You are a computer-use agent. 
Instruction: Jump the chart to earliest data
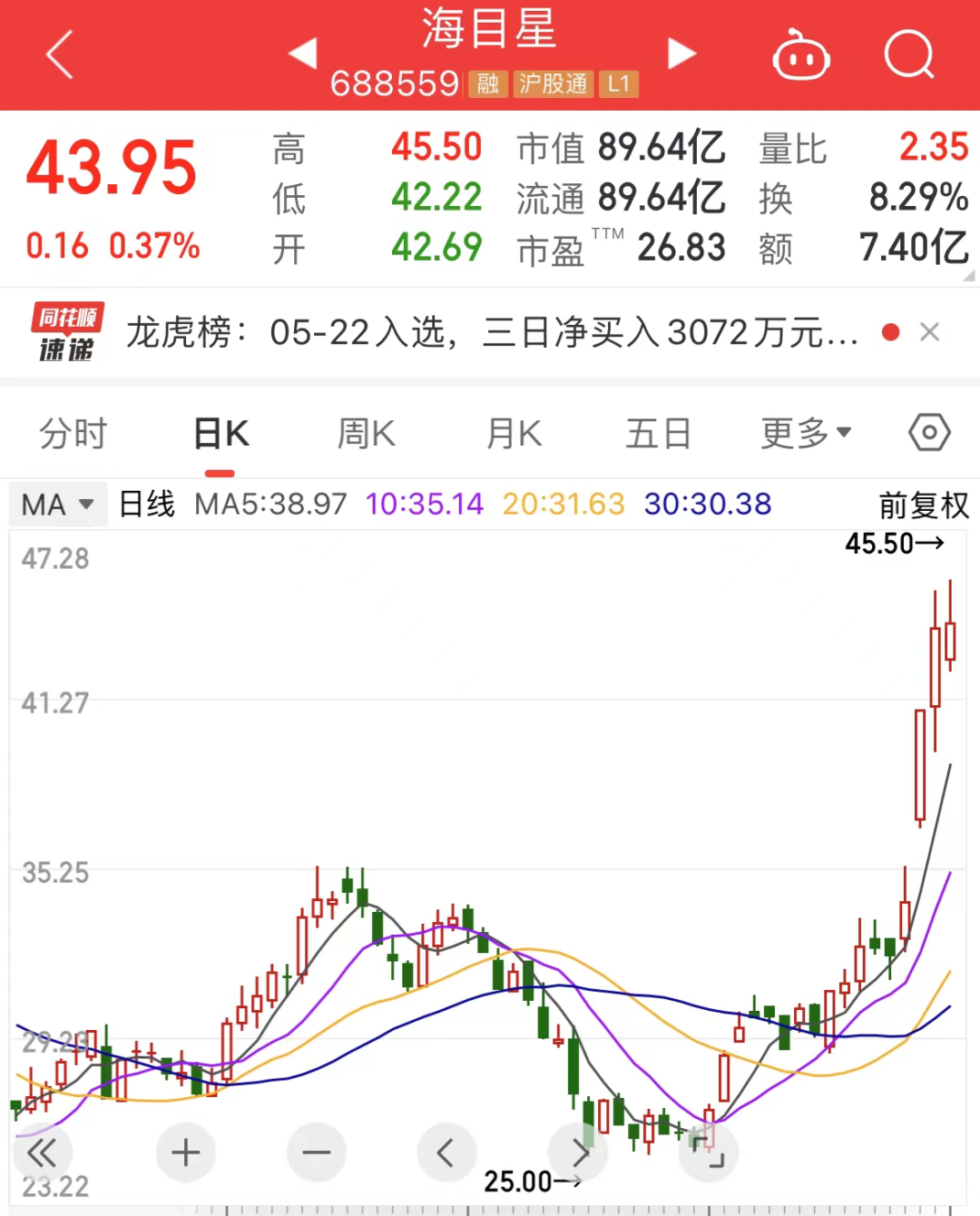tap(42, 1152)
